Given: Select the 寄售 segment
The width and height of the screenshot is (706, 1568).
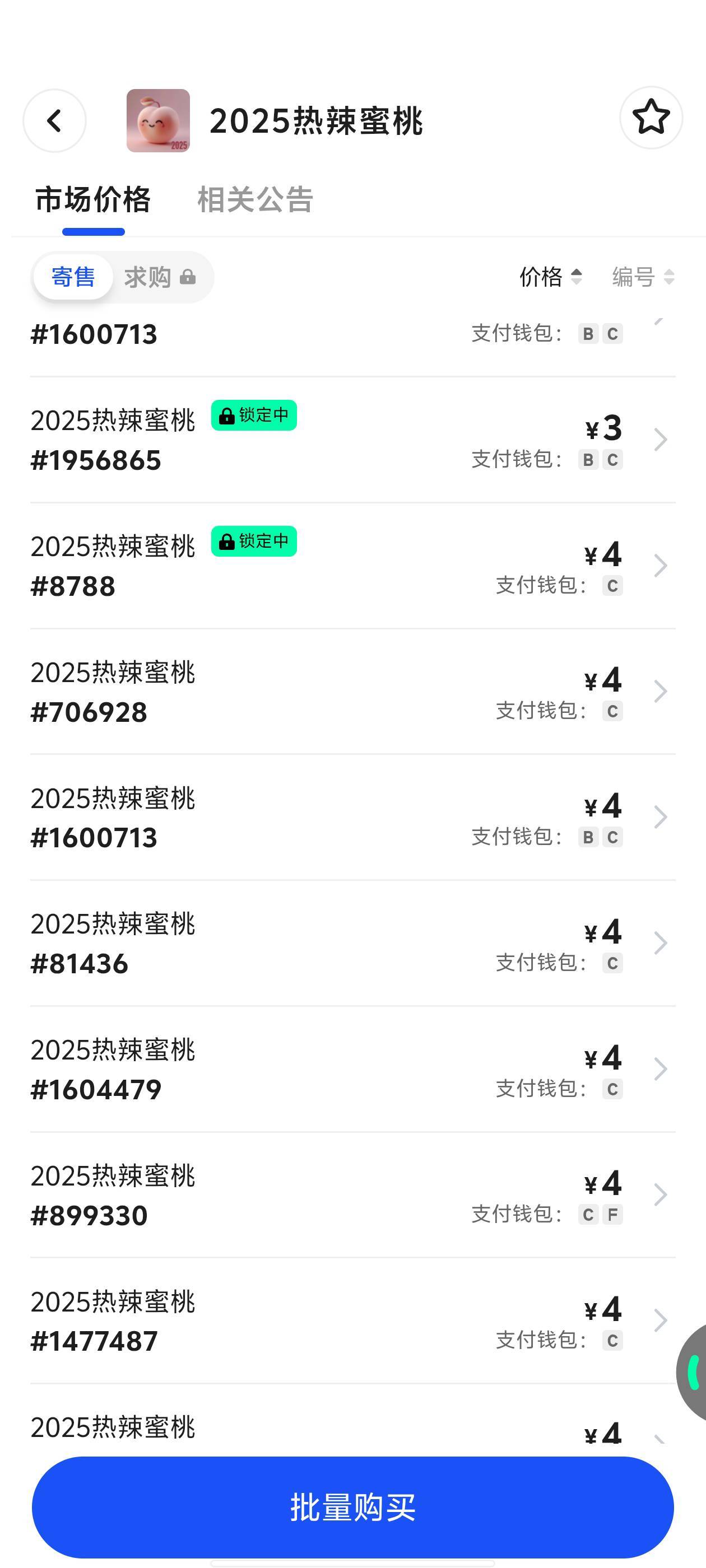Looking at the screenshot, I should coord(73,277).
